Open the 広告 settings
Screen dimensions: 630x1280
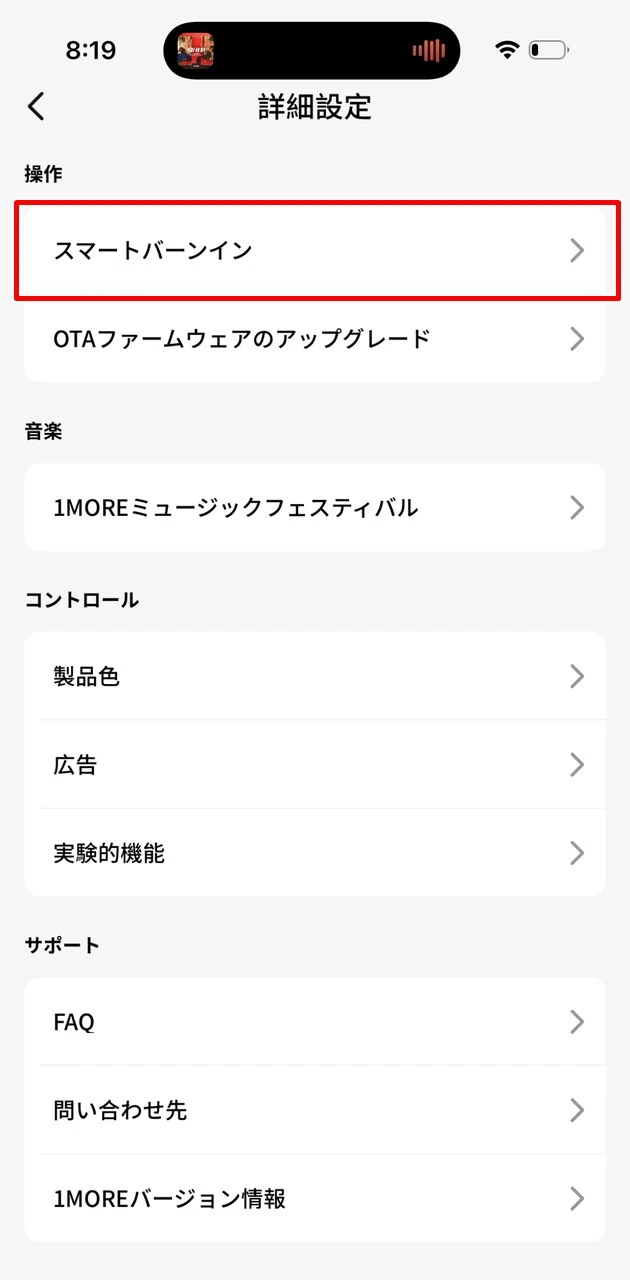[315, 765]
